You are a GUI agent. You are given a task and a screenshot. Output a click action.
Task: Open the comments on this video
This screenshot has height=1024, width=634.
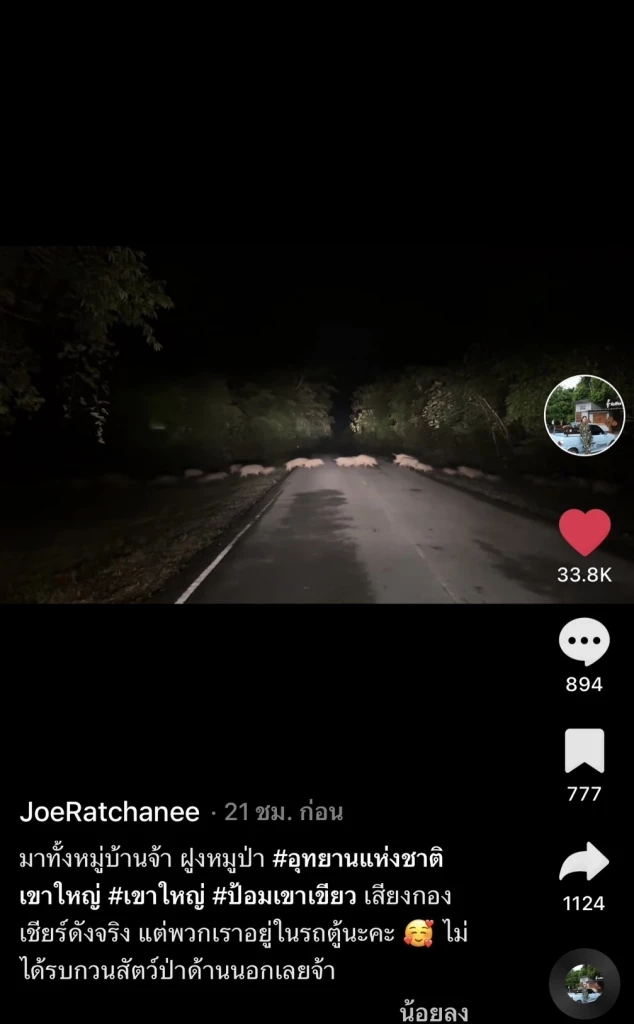584,643
